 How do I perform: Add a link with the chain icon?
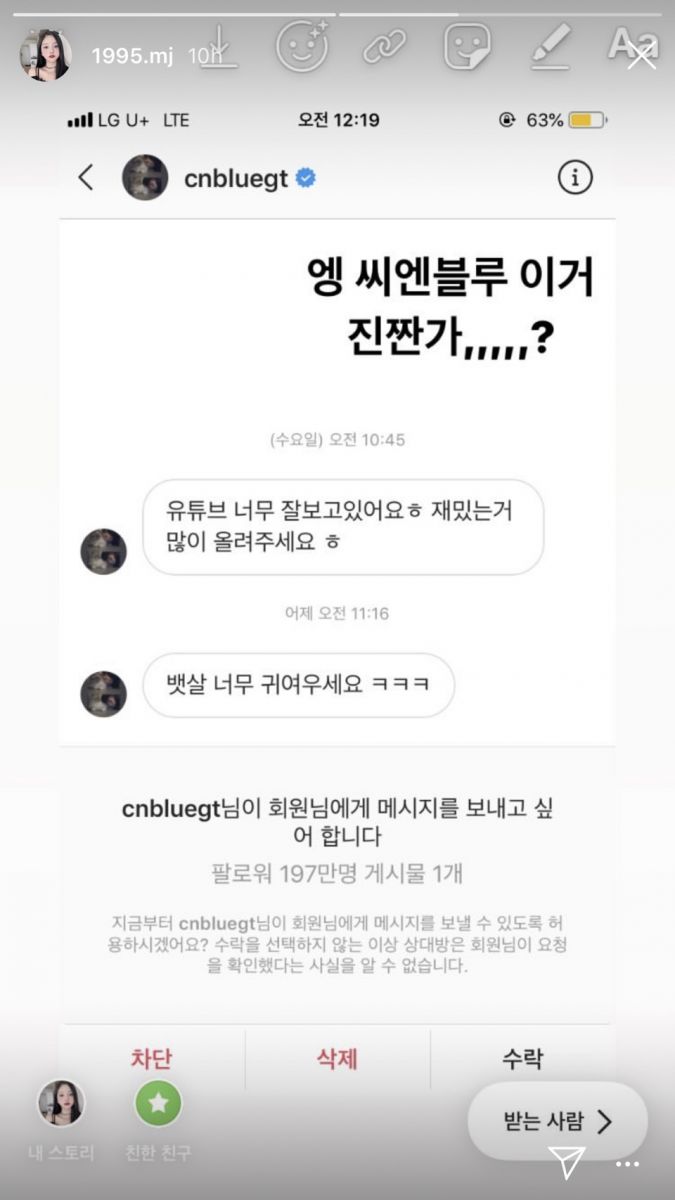click(384, 46)
